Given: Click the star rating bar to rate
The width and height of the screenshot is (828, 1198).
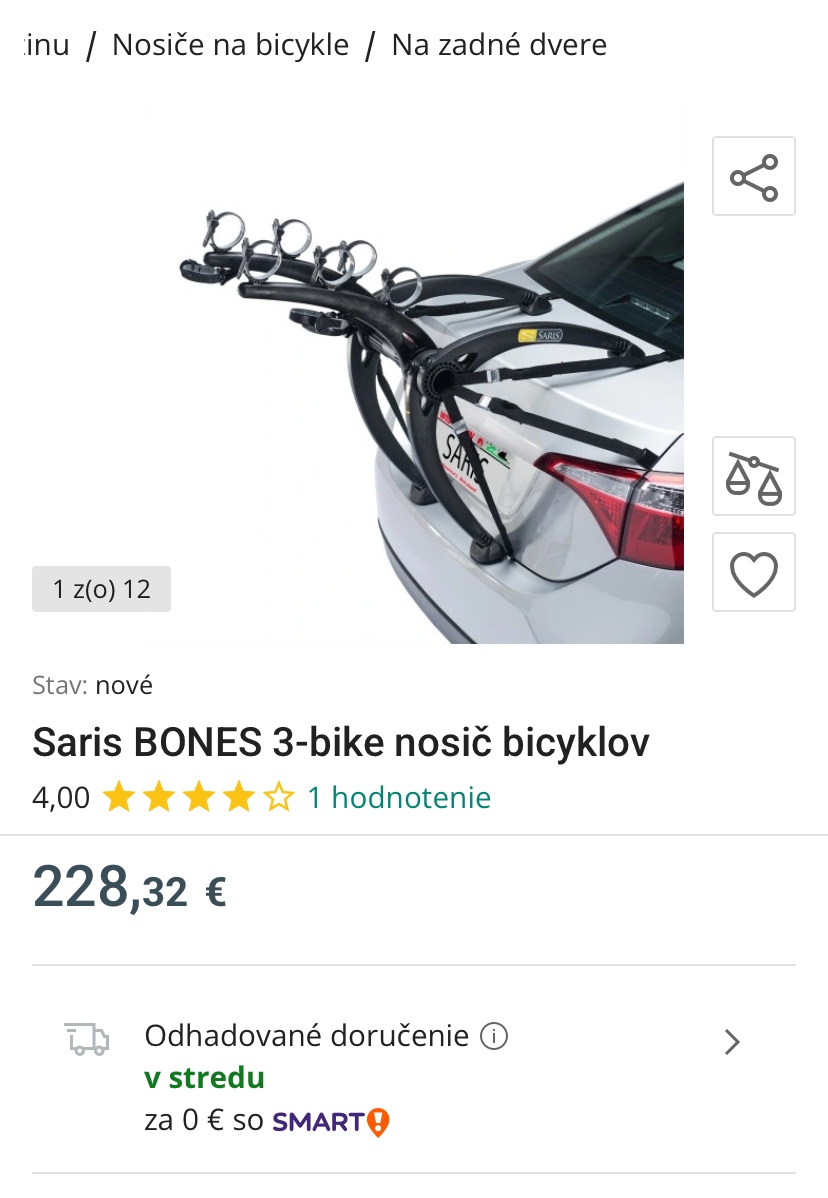Looking at the screenshot, I should pyautogui.click(x=197, y=796).
